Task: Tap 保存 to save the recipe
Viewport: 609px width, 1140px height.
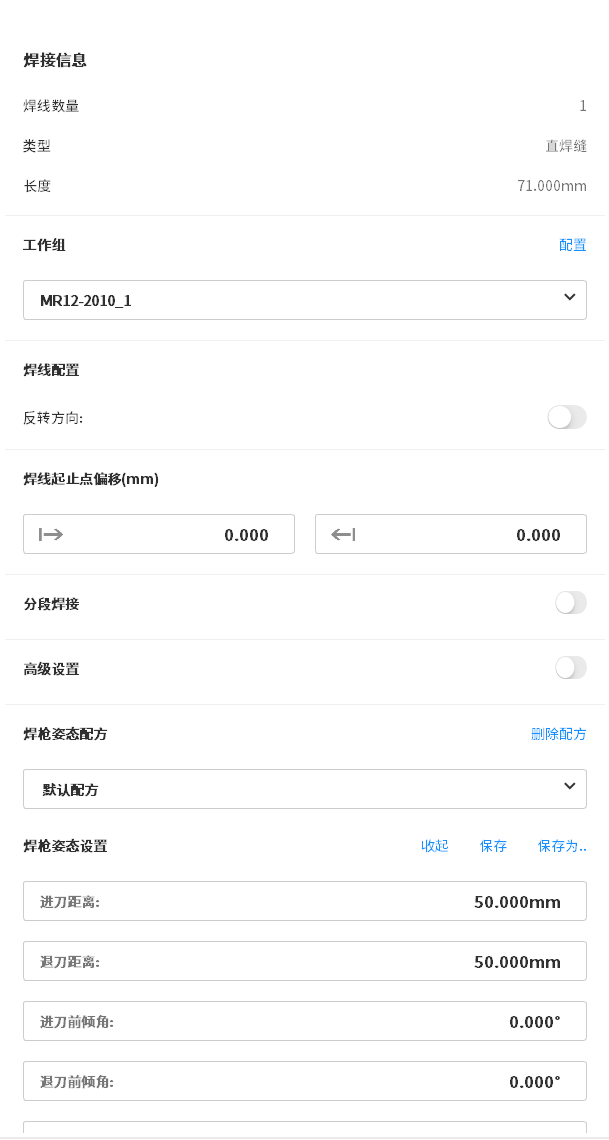Action: [493, 846]
